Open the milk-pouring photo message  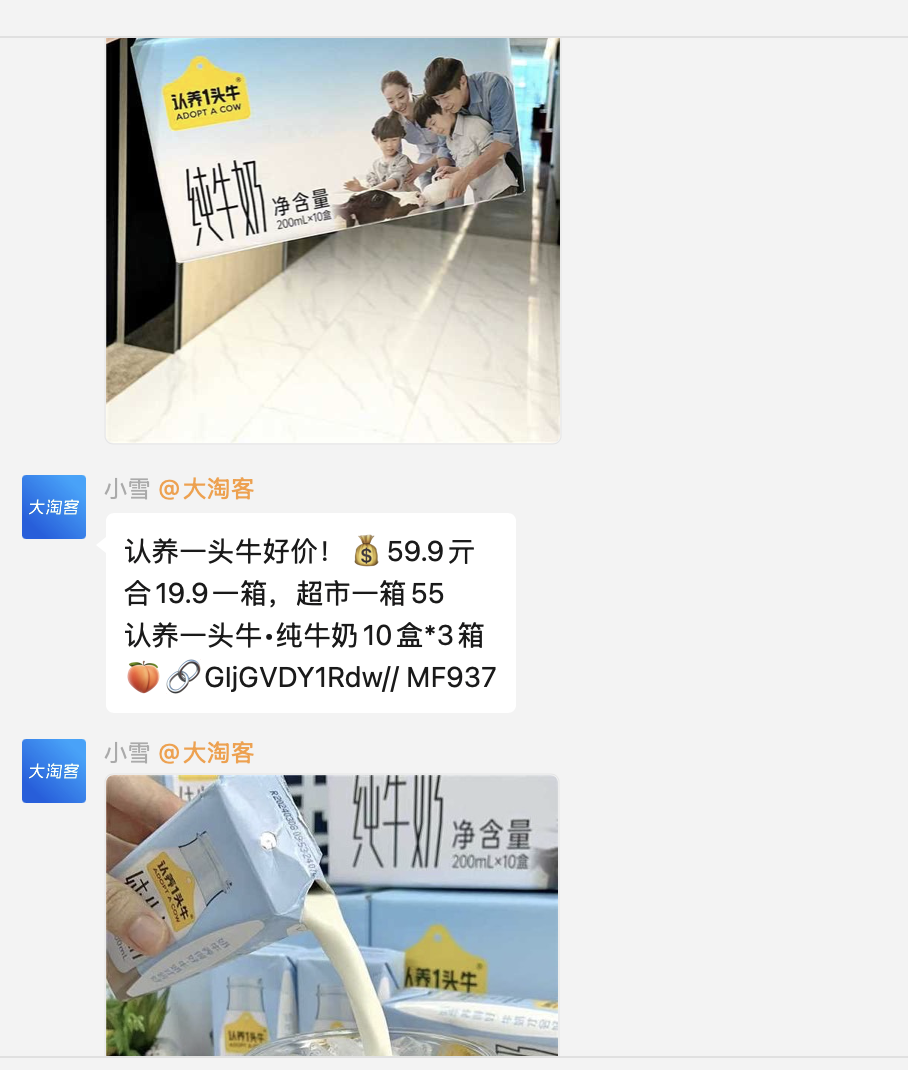point(332,915)
